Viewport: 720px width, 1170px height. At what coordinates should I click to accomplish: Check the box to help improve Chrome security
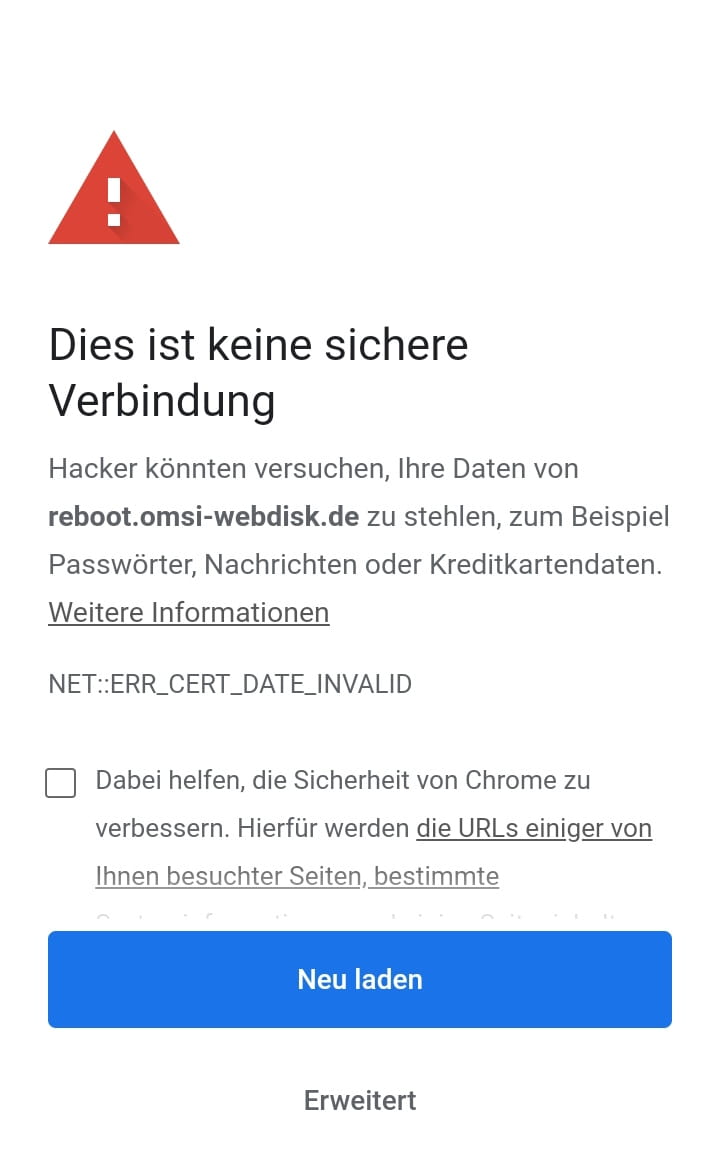(x=61, y=783)
